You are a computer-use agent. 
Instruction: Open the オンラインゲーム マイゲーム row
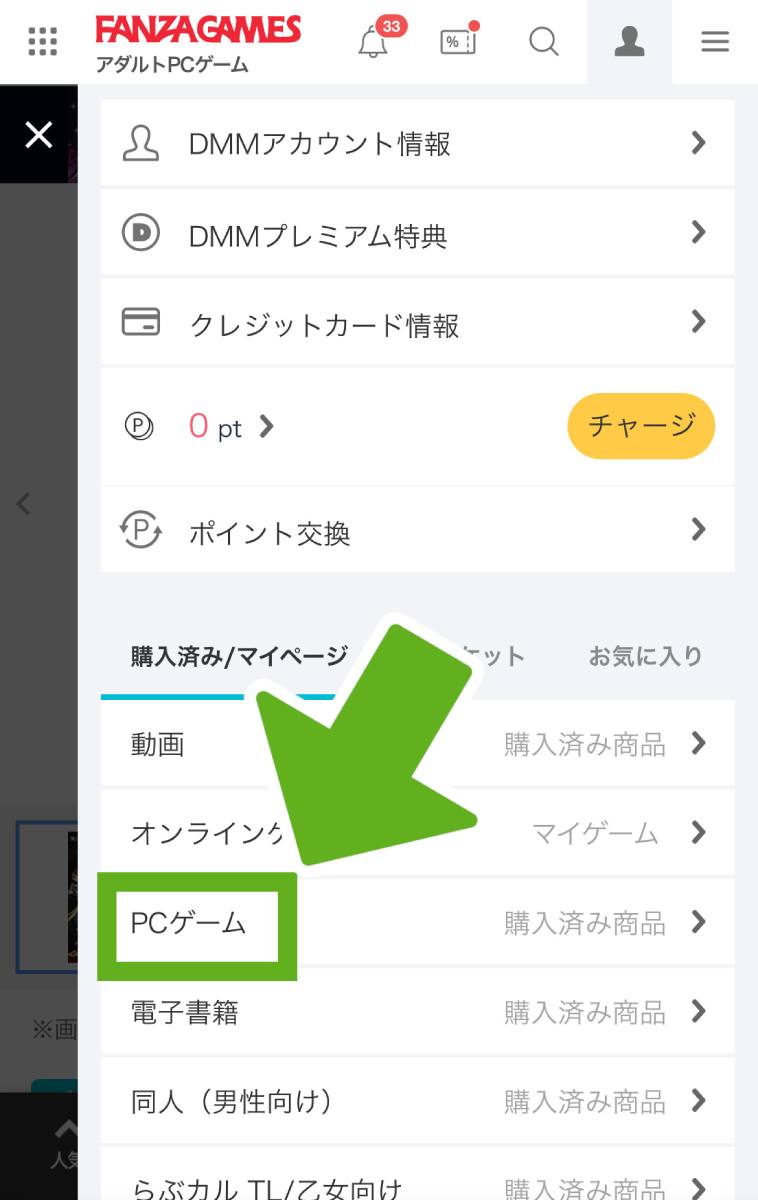600,833
